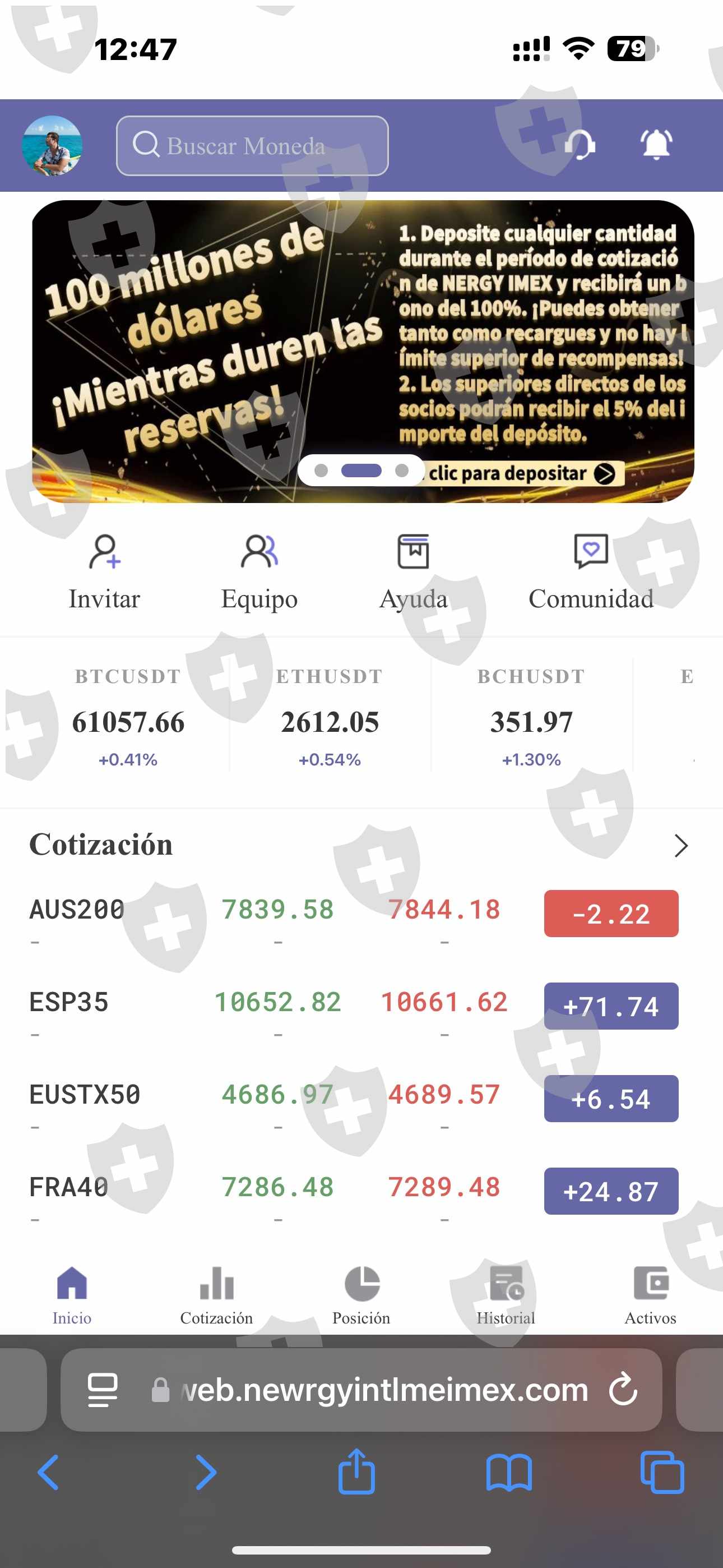Tap the Buscar Moneda search field
This screenshot has width=723, height=1568.
click(252, 145)
